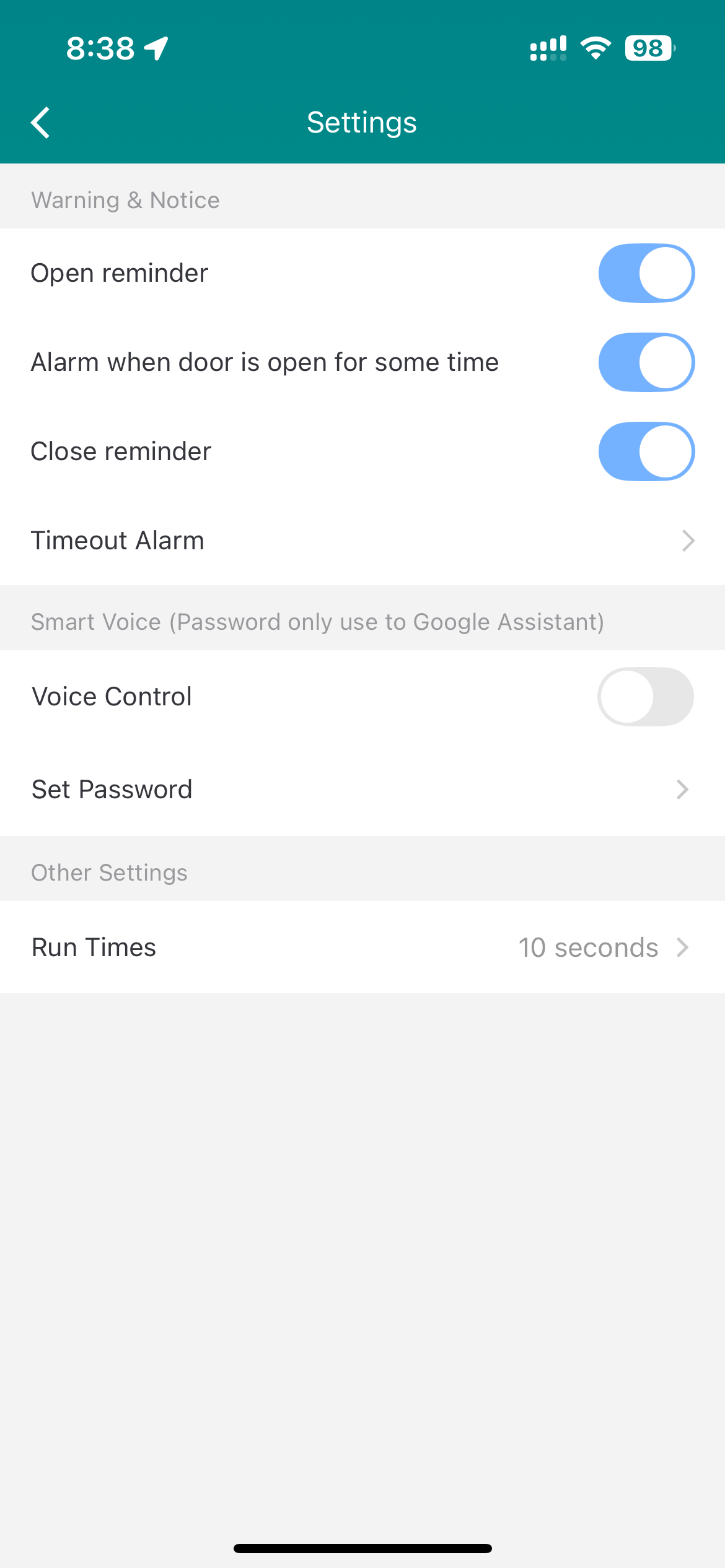725x1568 pixels.
Task: Open Set Password
Action: point(362,790)
